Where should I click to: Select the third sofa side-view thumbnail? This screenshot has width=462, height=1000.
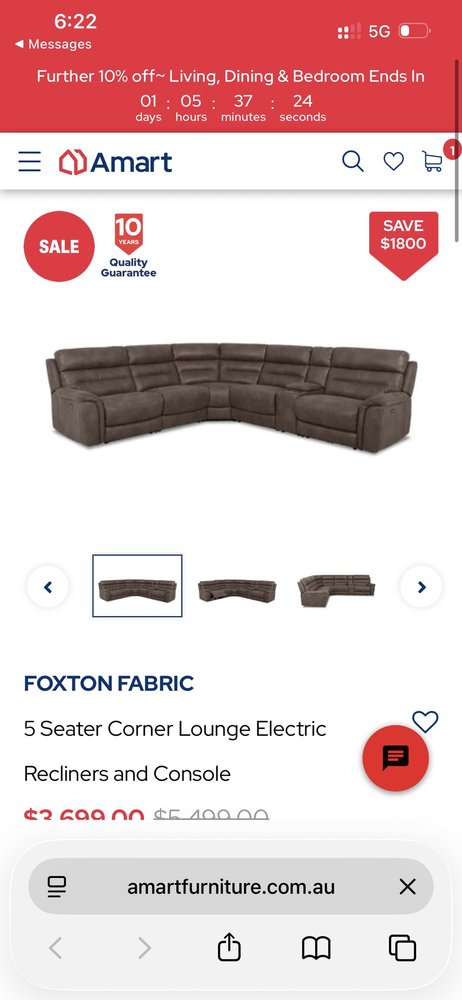coord(336,590)
